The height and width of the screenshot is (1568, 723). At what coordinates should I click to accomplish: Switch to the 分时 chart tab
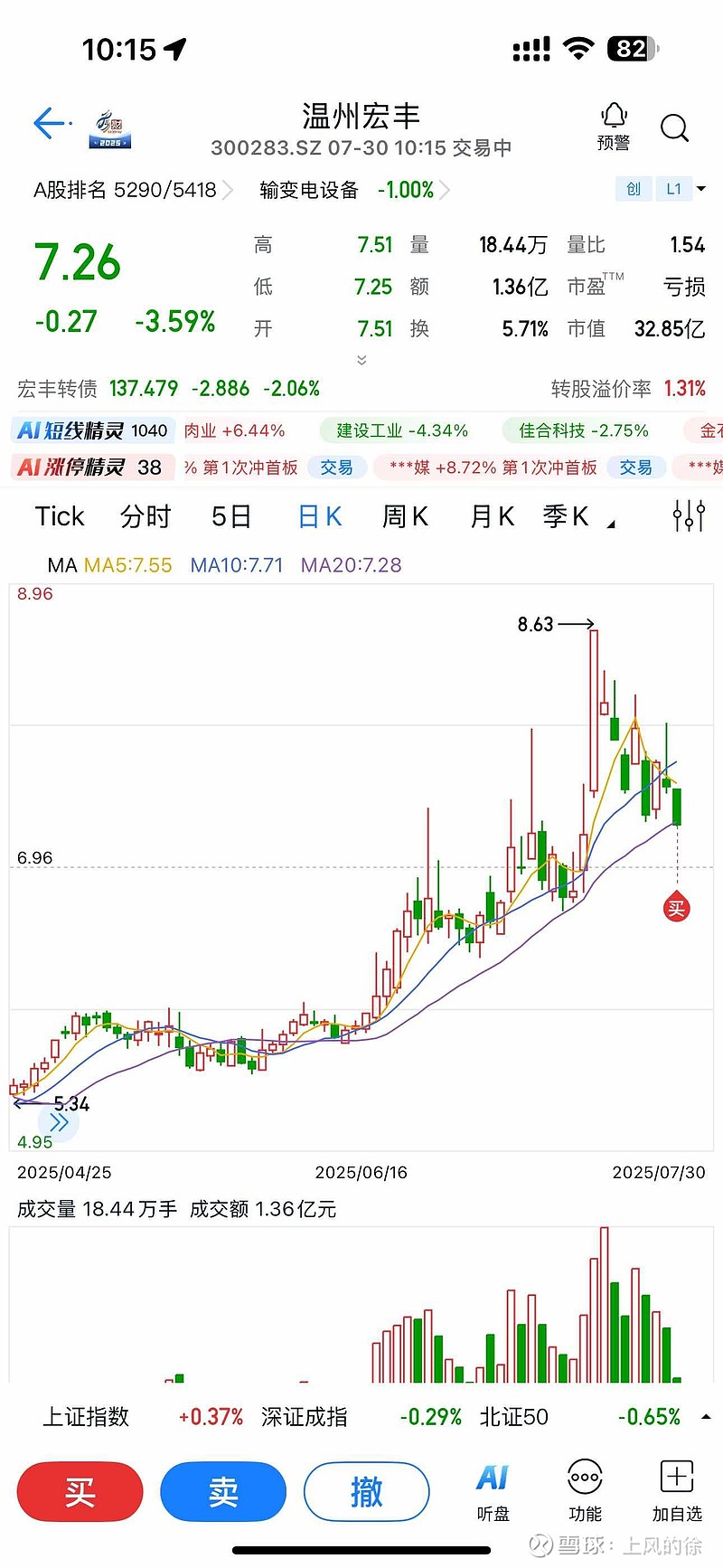click(146, 516)
